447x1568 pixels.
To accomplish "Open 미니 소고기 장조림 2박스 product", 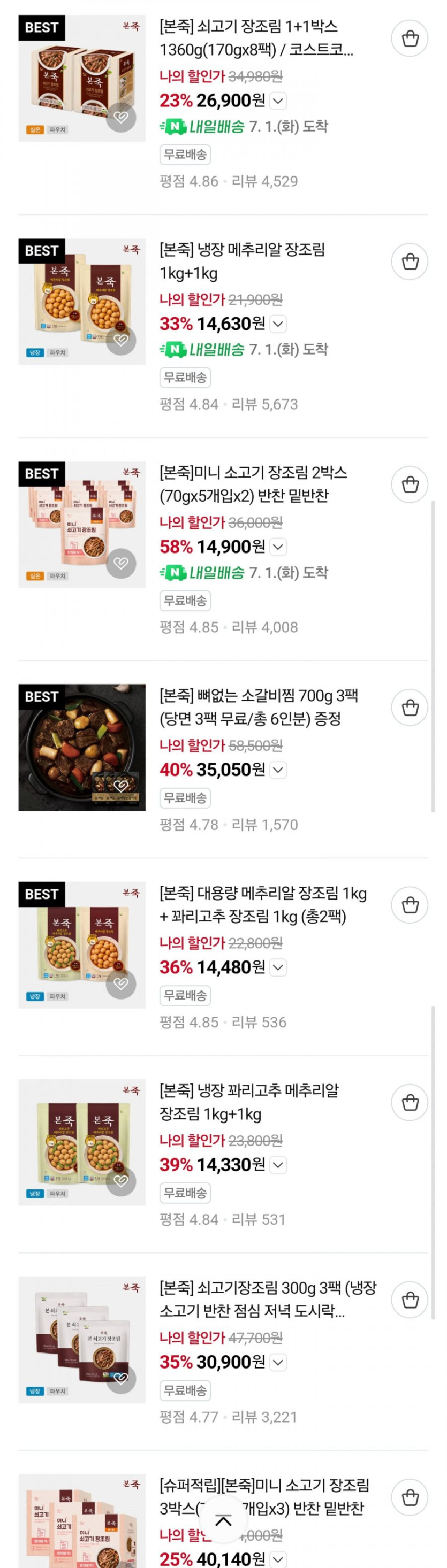I will point(253,484).
